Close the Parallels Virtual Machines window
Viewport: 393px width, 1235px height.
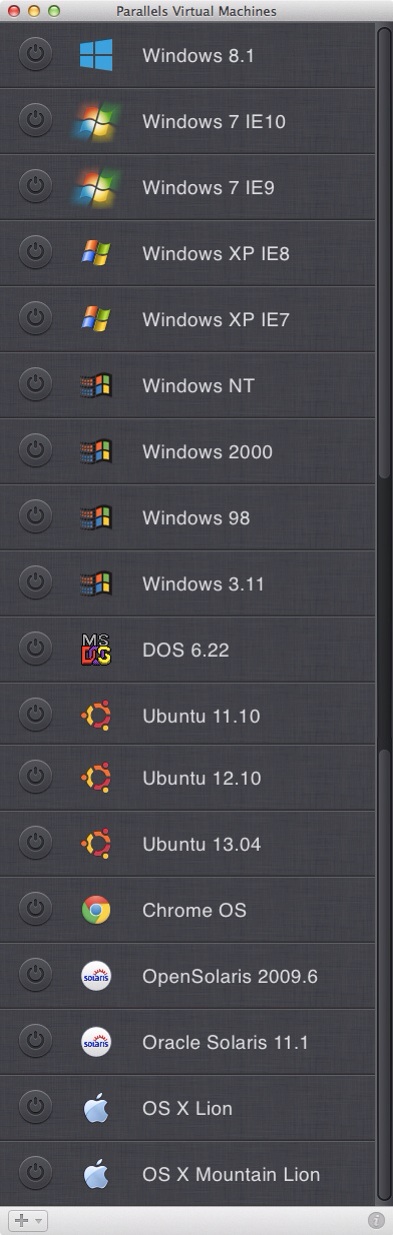tap(15, 11)
